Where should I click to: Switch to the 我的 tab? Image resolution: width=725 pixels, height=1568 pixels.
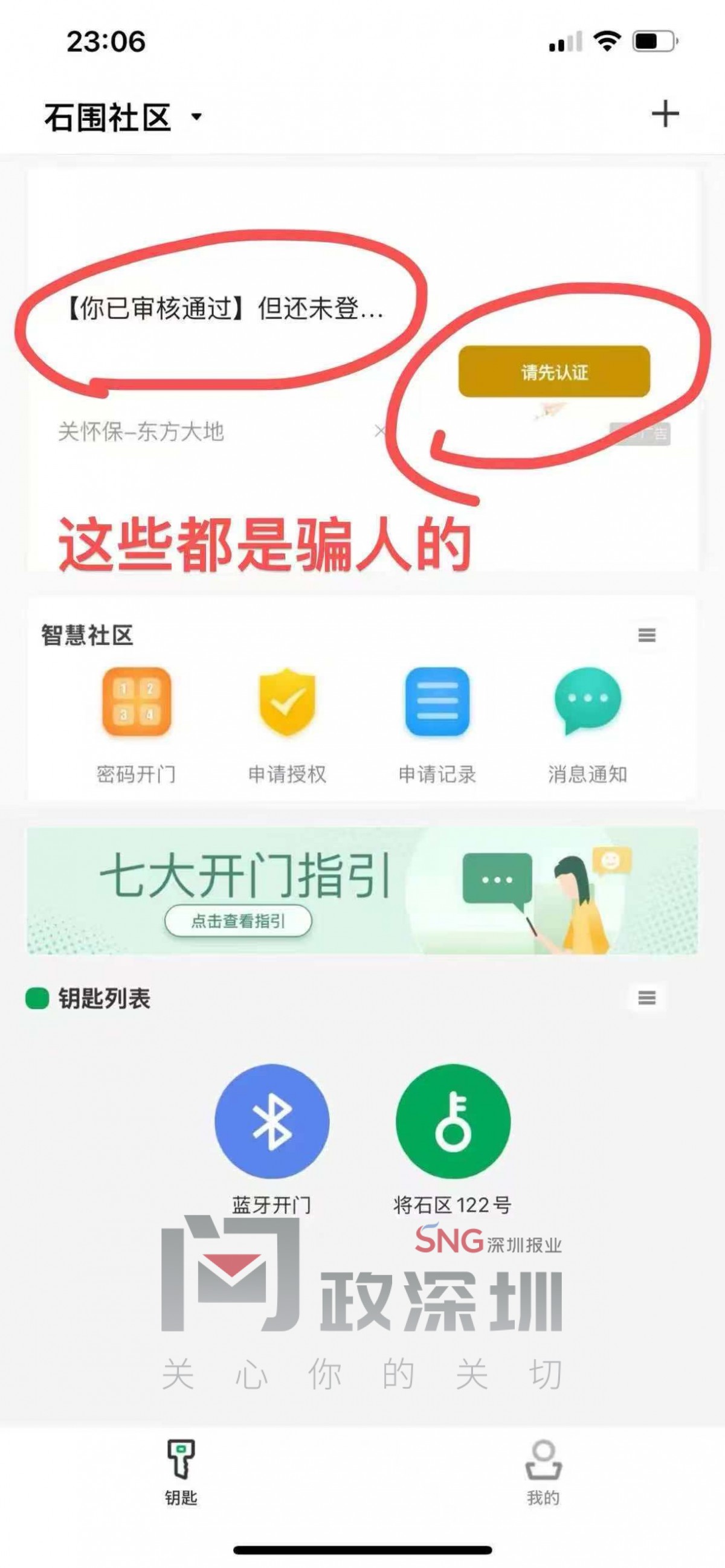coord(543,1472)
